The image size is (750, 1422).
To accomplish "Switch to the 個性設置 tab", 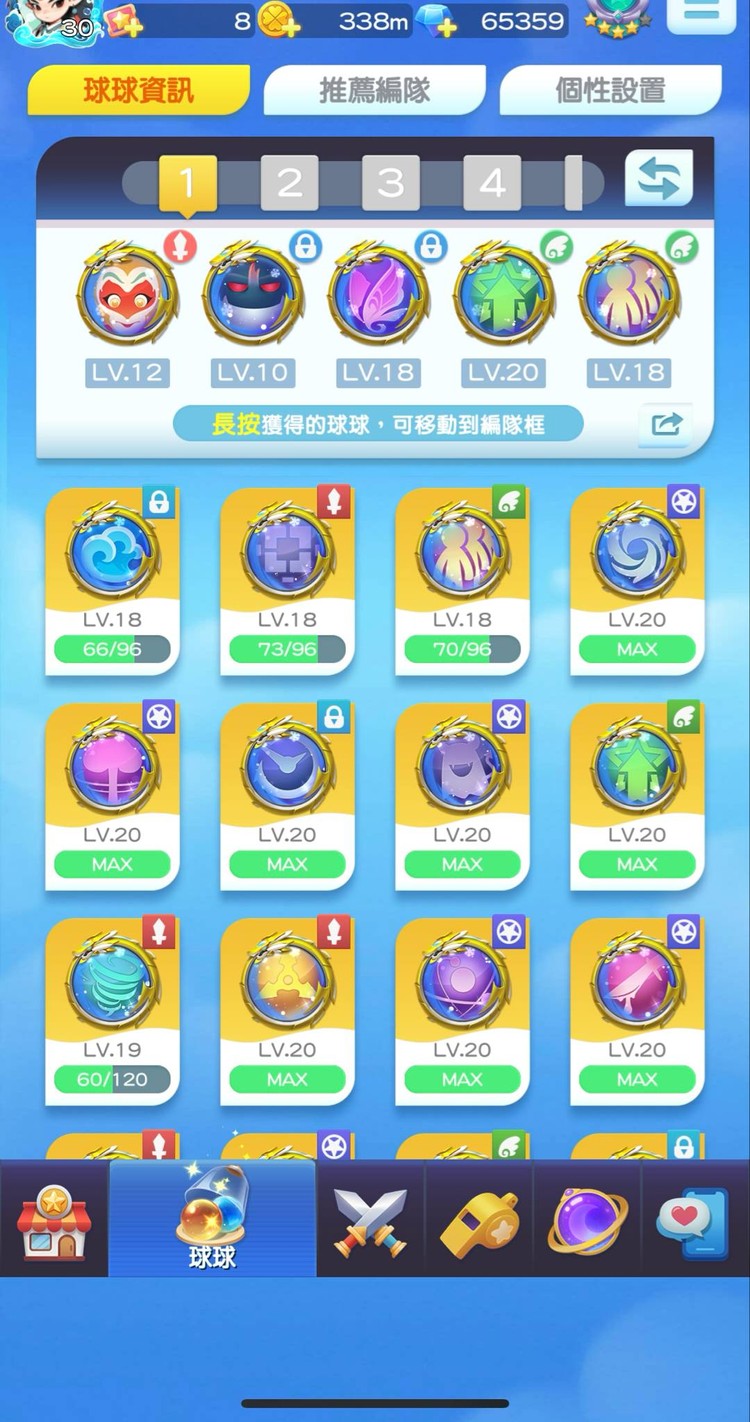I will pos(610,91).
